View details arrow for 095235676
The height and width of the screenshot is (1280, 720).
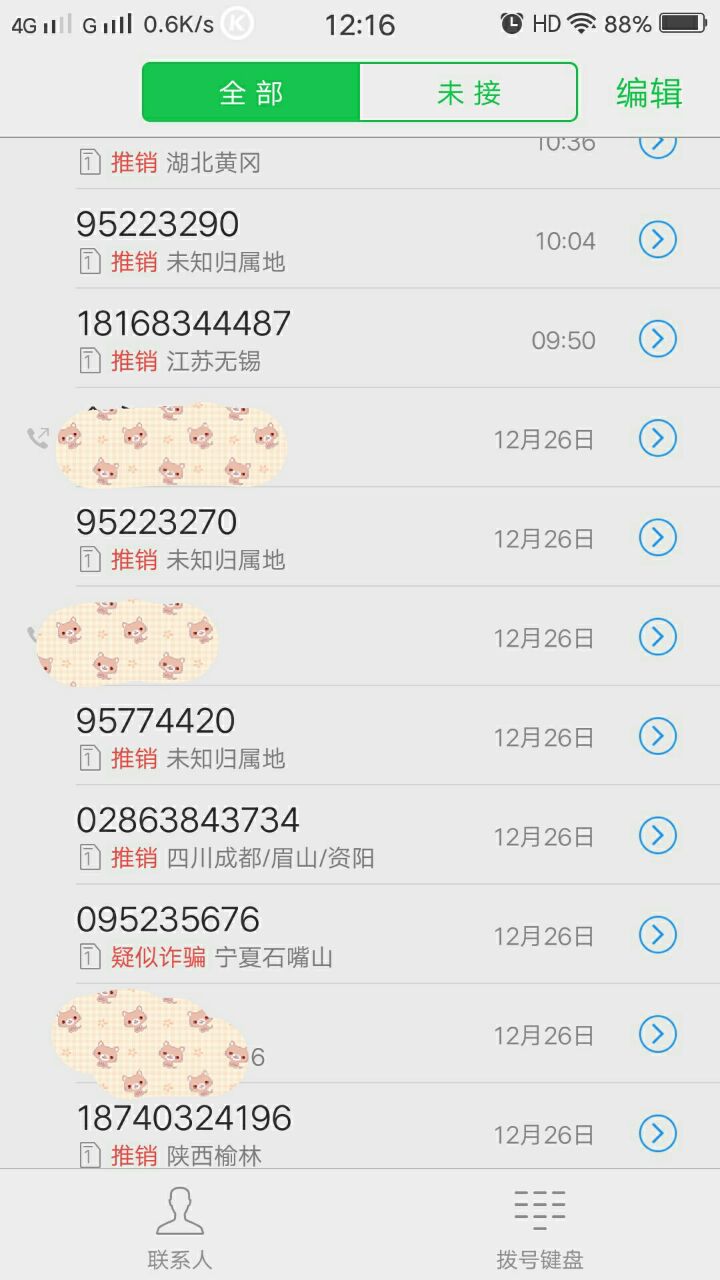[x=657, y=935]
